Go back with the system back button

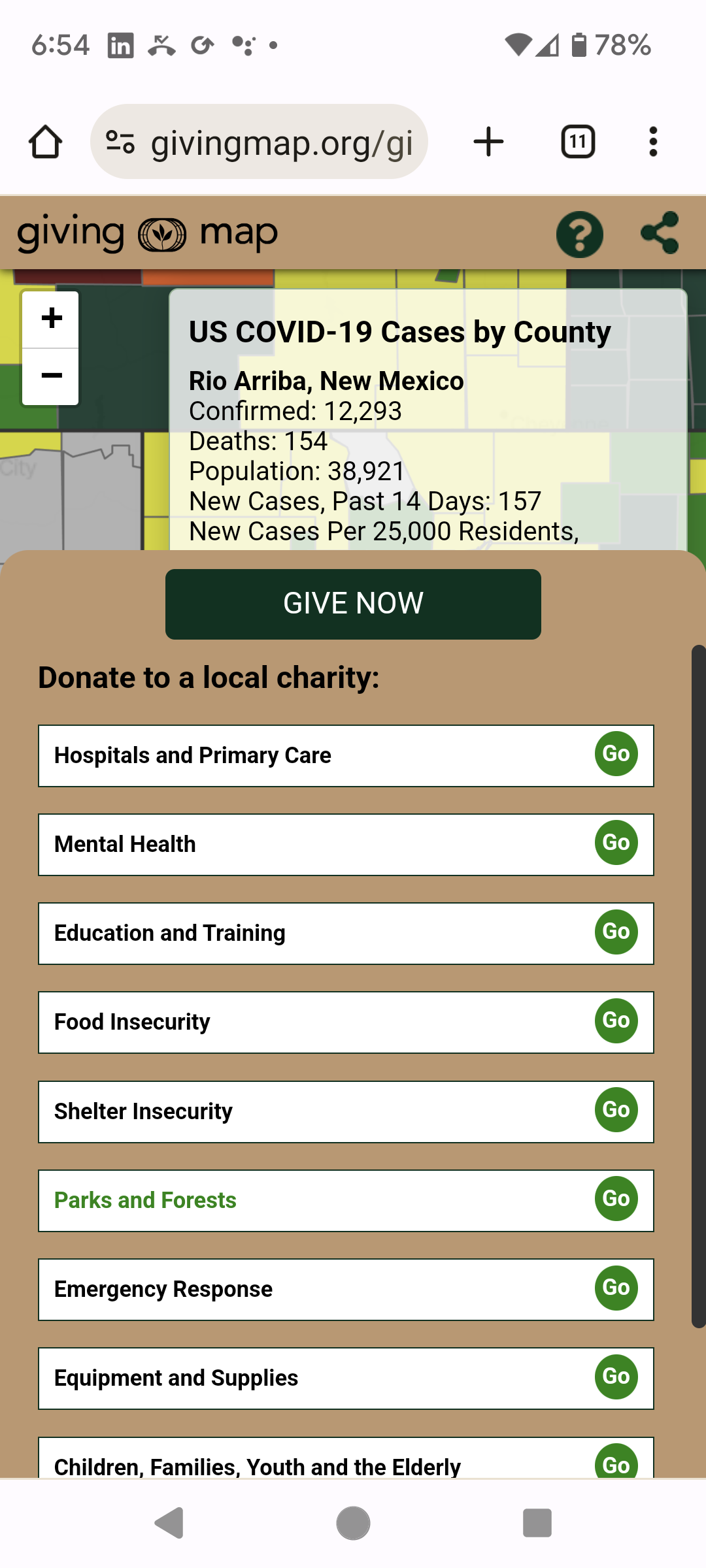pyautogui.click(x=169, y=1523)
